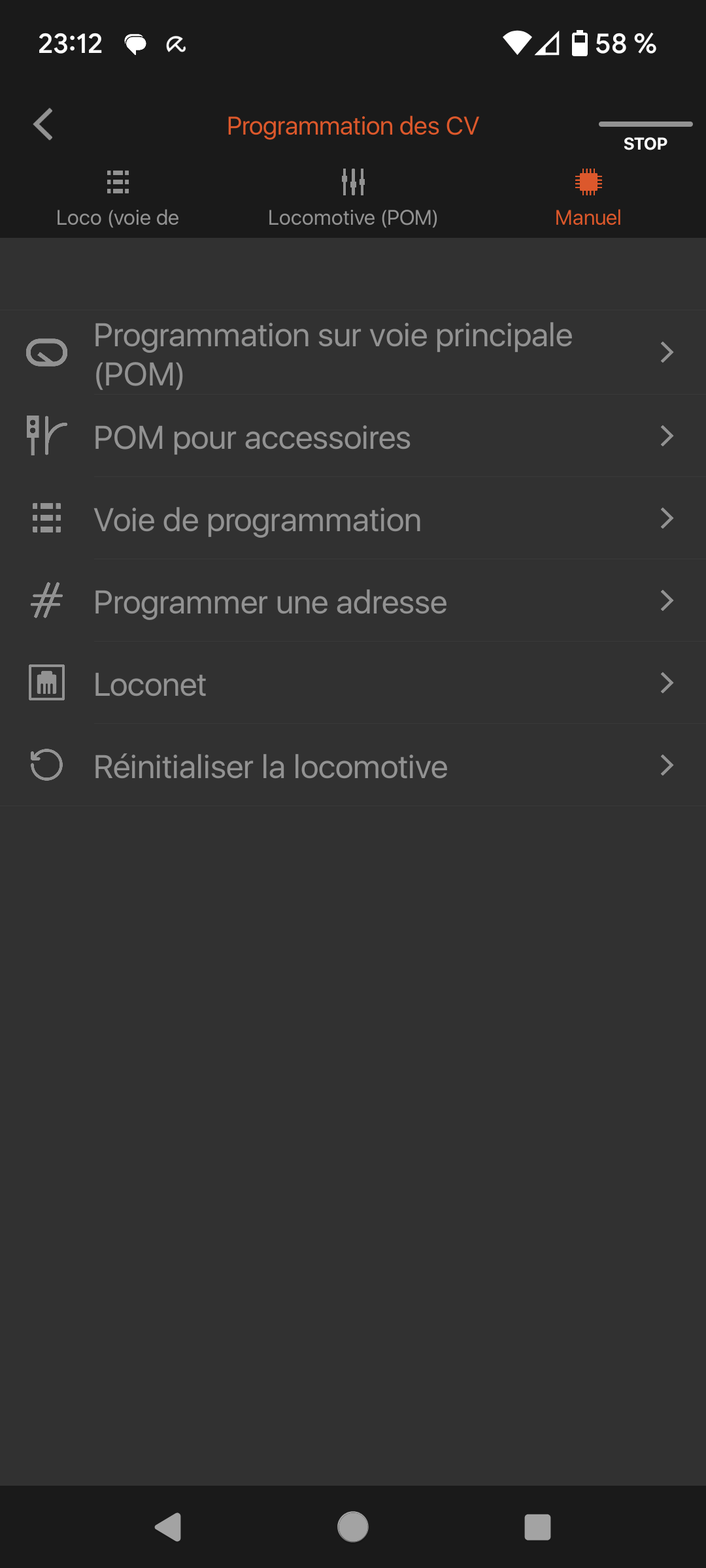Open POM pour accessoires
The height and width of the screenshot is (1568, 706).
coord(353,436)
